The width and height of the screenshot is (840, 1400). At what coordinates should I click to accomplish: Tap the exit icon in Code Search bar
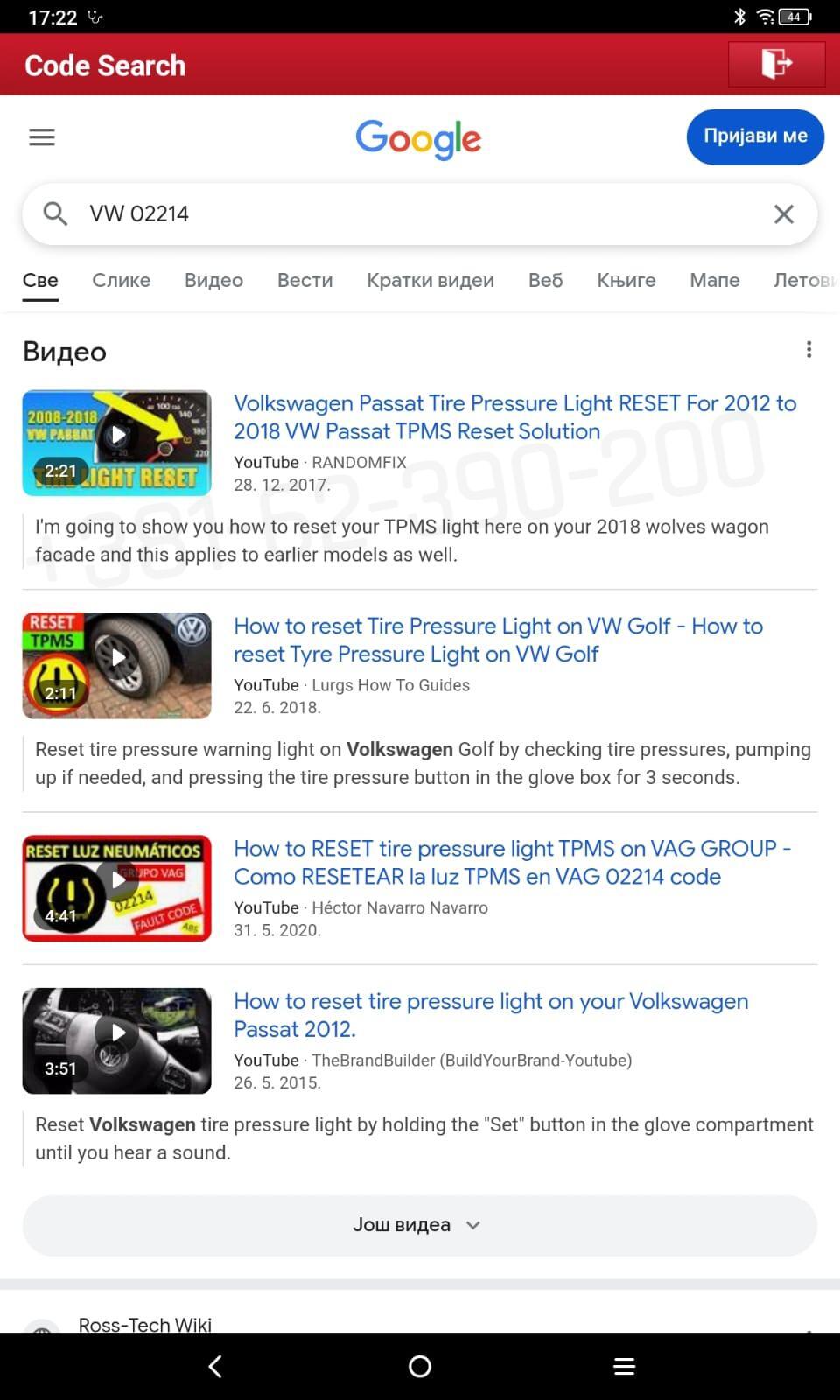[x=775, y=64]
